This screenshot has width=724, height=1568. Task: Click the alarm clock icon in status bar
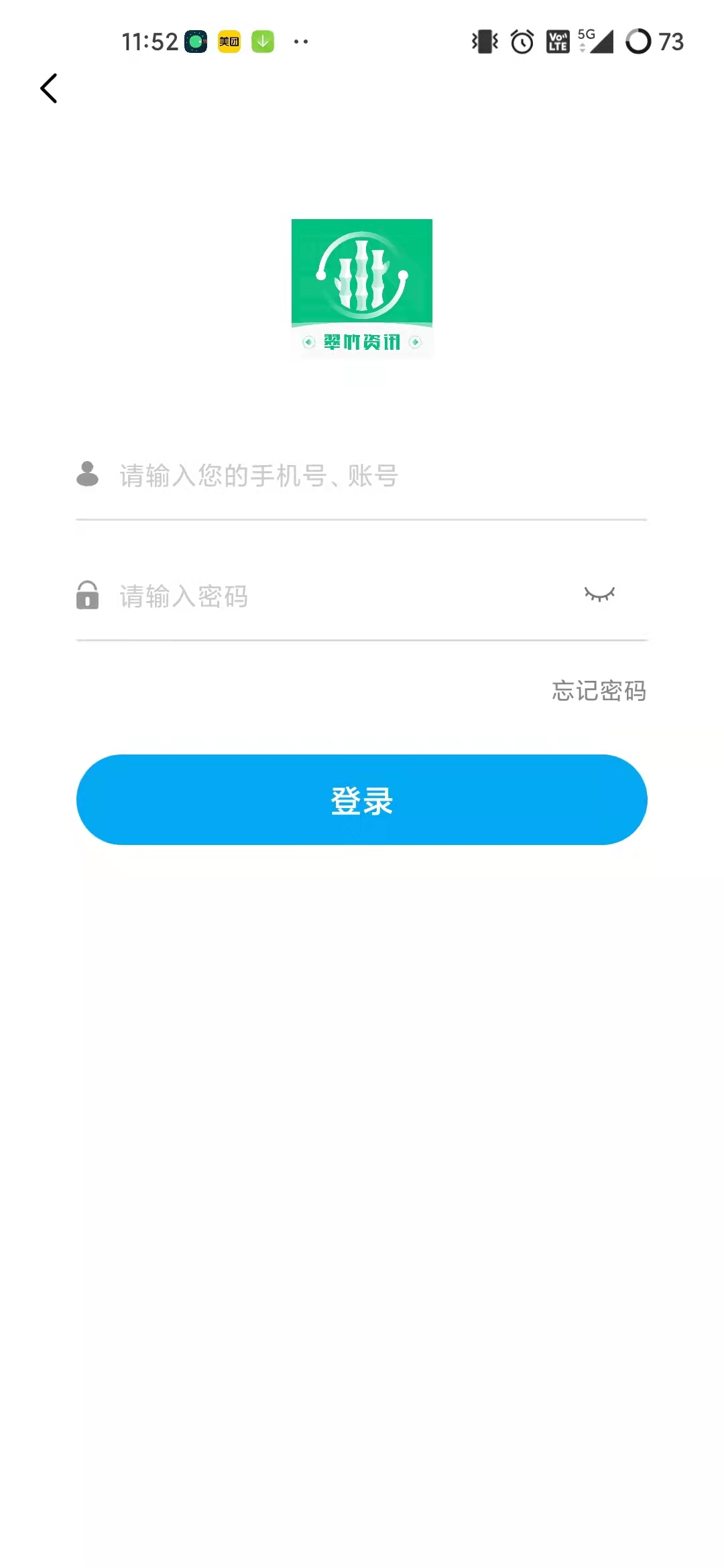pos(522,42)
